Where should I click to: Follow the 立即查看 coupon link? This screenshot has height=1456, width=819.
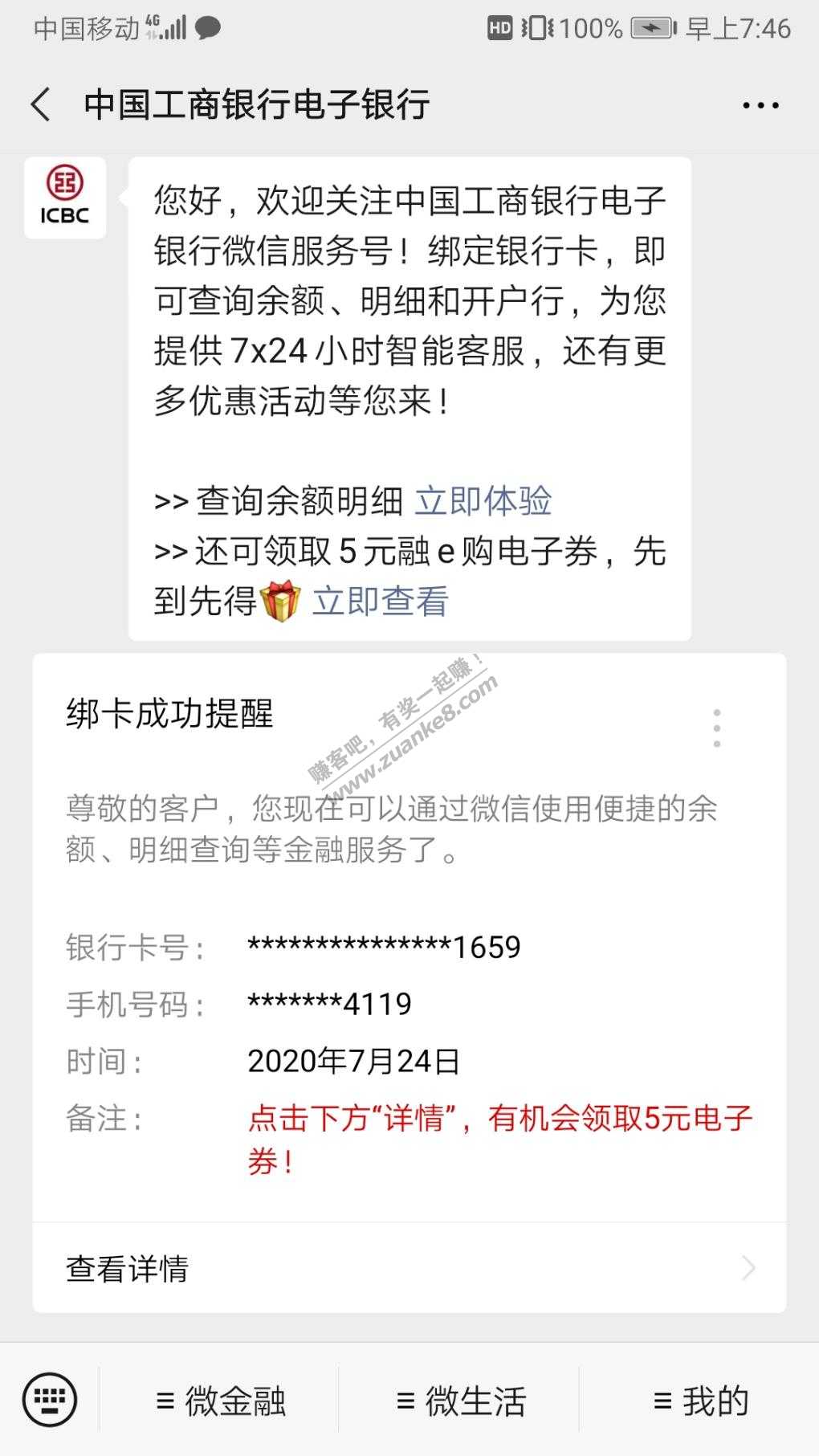(x=380, y=602)
